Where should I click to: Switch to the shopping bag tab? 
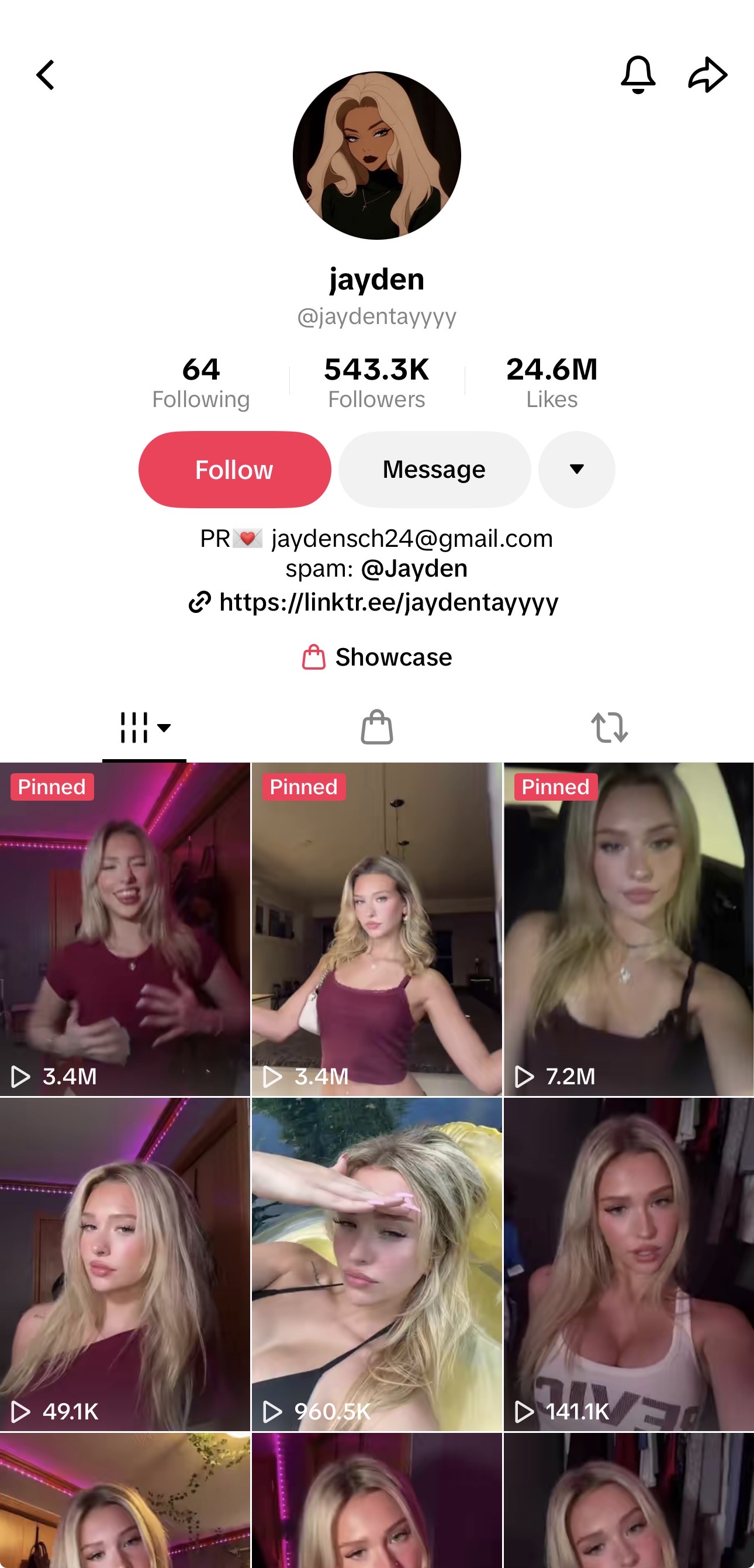376,728
